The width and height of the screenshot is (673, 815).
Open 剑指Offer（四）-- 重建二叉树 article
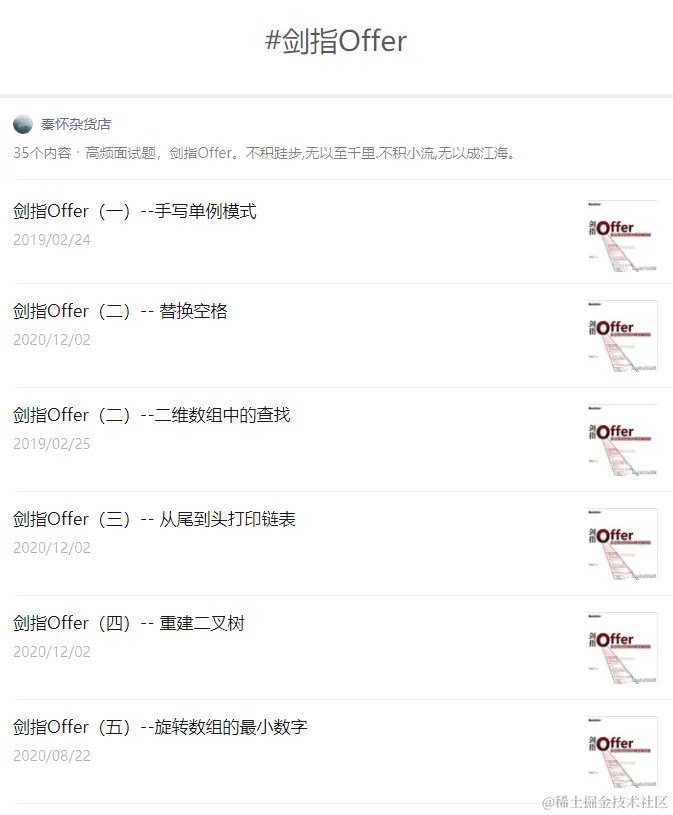click(129, 623)
